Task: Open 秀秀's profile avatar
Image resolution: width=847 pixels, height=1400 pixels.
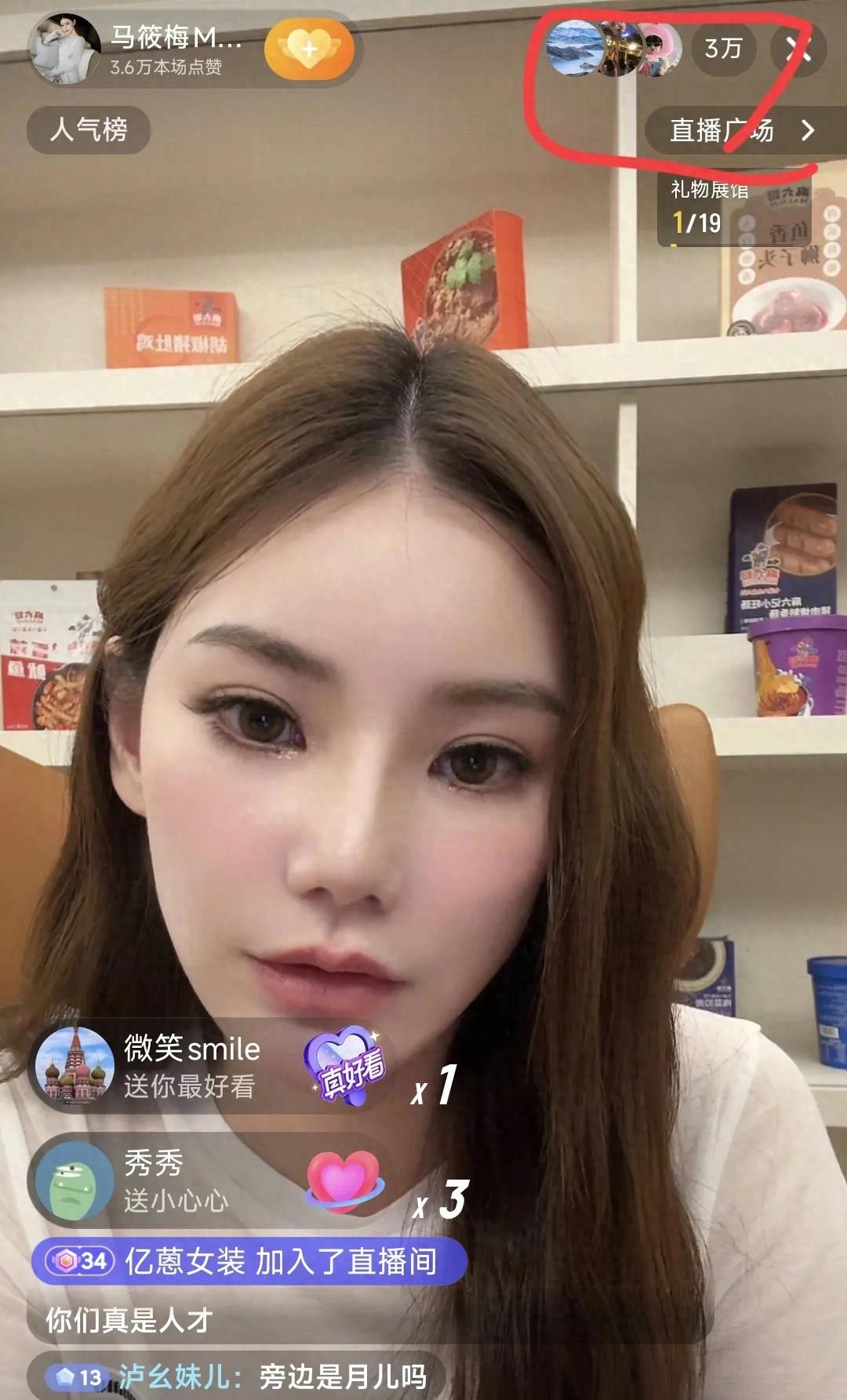Action: (x=75, y=1181)
